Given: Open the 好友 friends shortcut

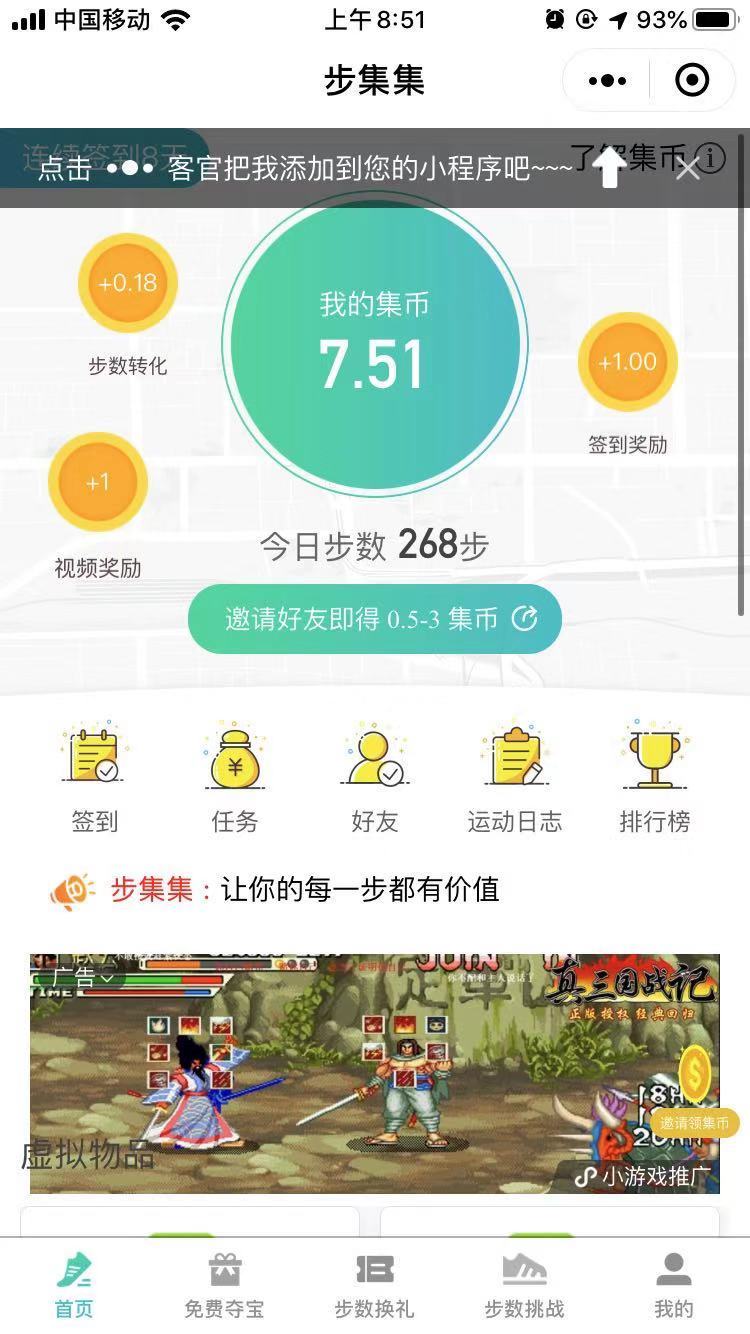Looking at the screenshot, I should tap(375, 777).
